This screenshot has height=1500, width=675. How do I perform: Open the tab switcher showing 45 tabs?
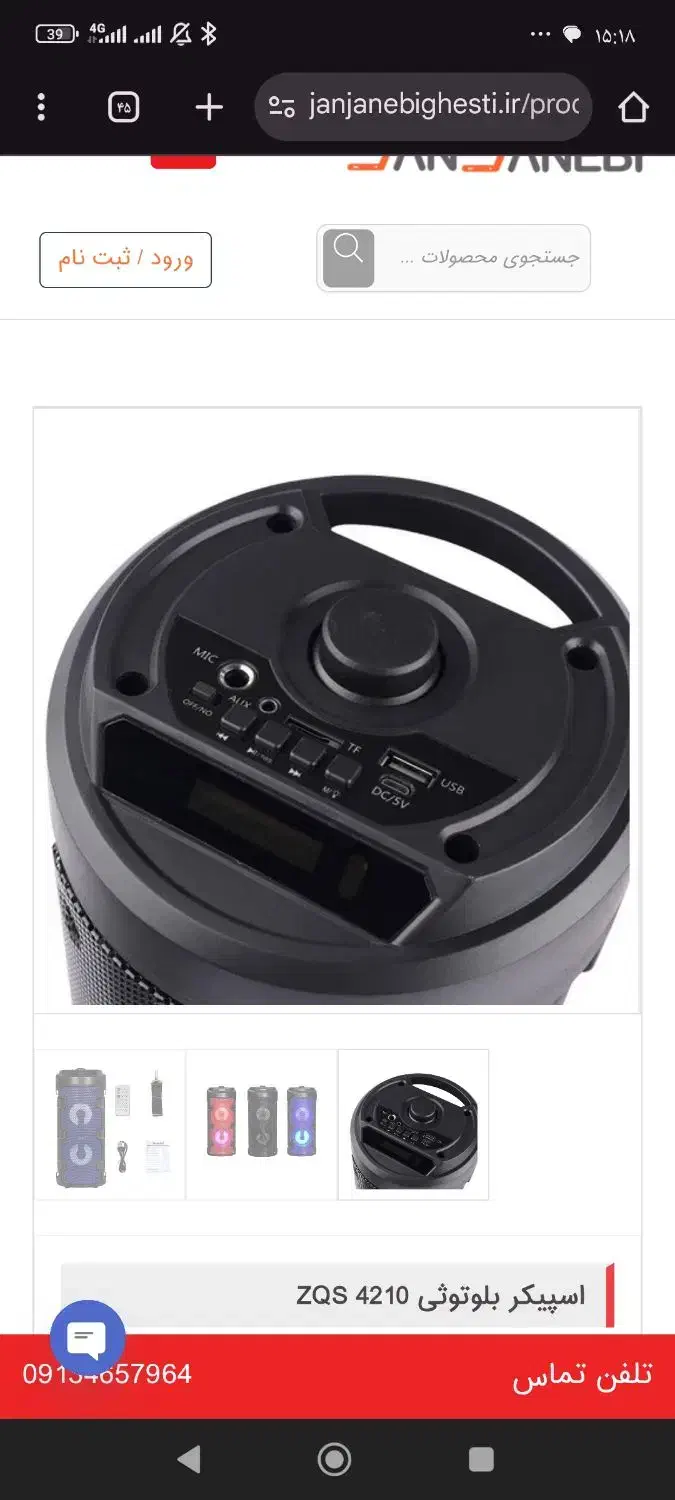click(124, 107)
